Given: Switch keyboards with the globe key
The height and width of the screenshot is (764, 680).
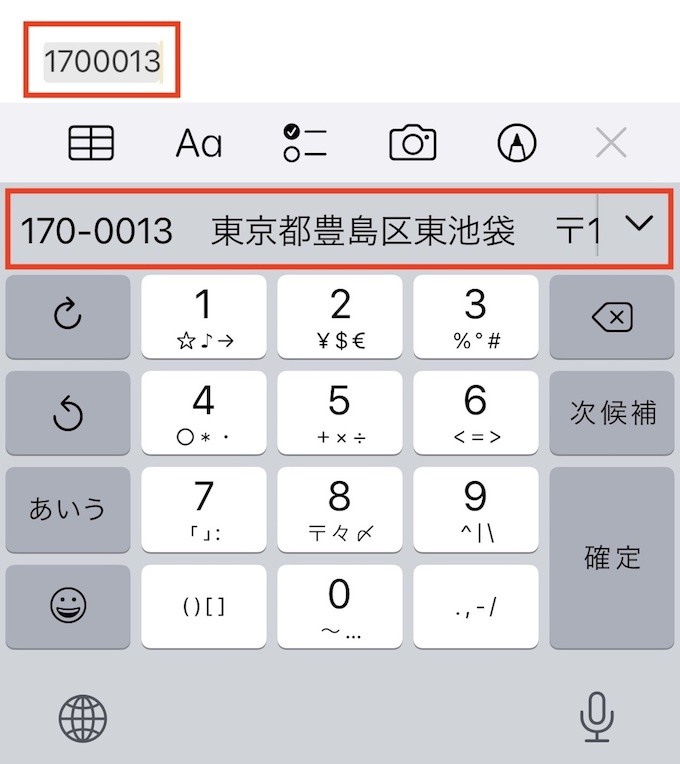Looking at the screenshot, I should (82, 717).
